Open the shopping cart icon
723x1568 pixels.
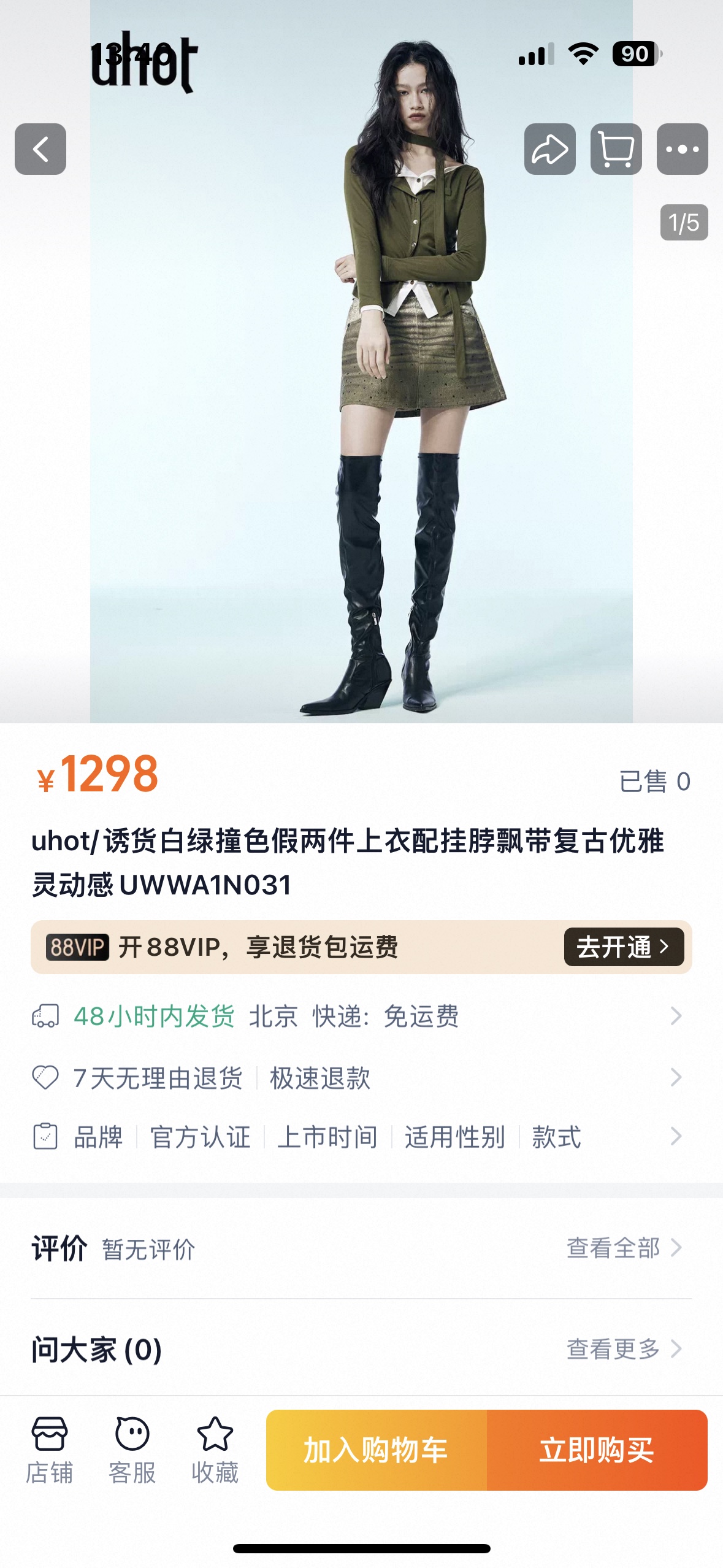[617, 147]
